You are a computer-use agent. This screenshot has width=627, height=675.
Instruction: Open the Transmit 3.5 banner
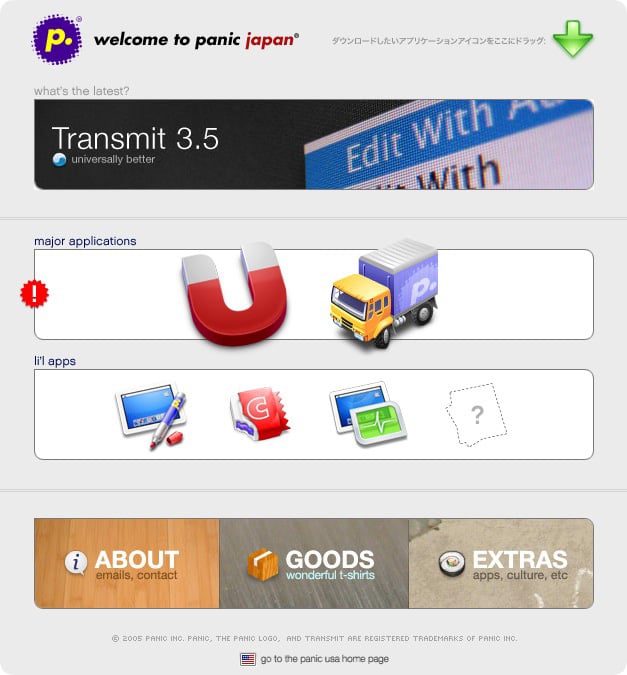click(313, 144)
